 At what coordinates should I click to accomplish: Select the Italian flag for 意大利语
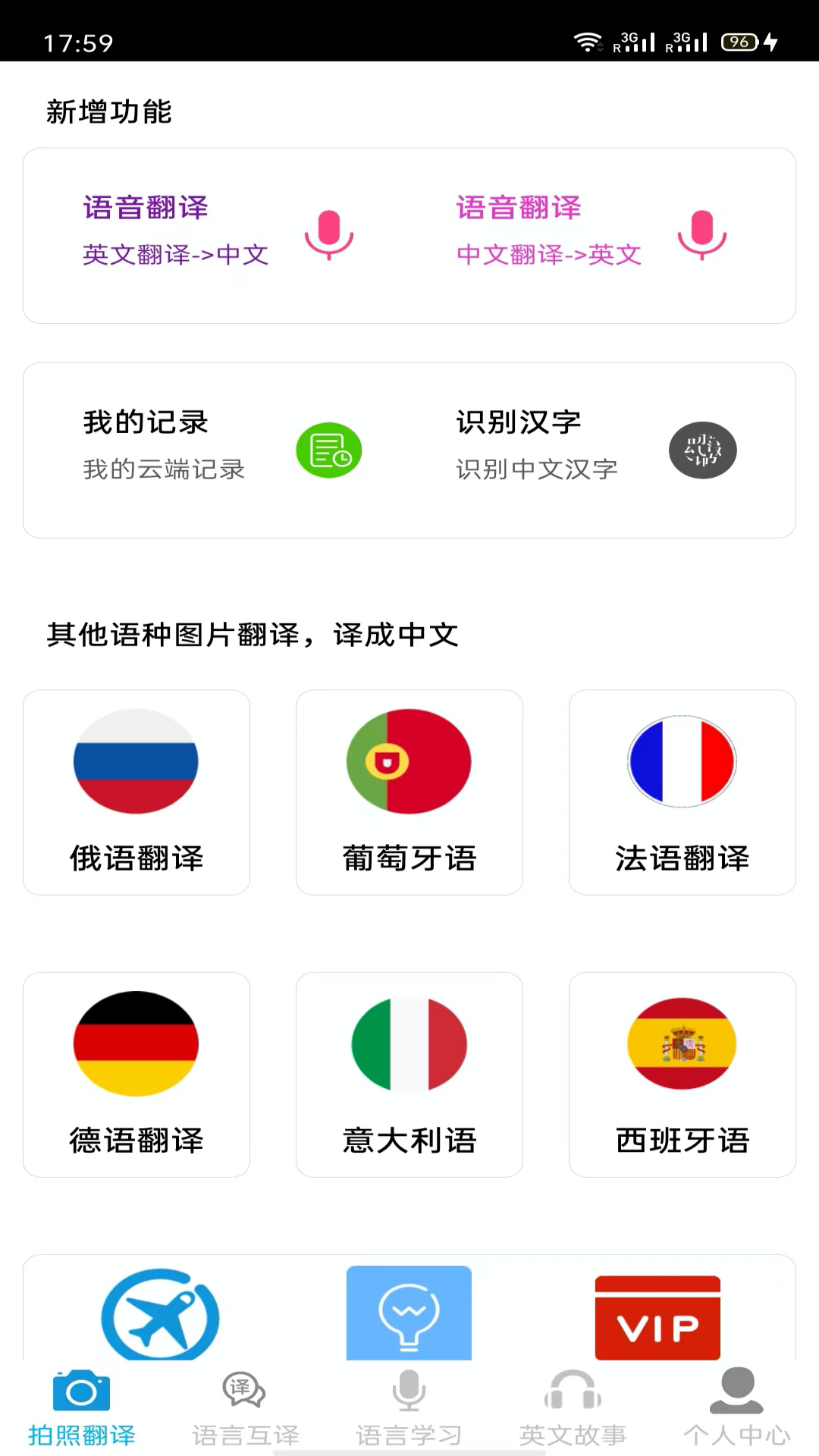(409, 1043)
